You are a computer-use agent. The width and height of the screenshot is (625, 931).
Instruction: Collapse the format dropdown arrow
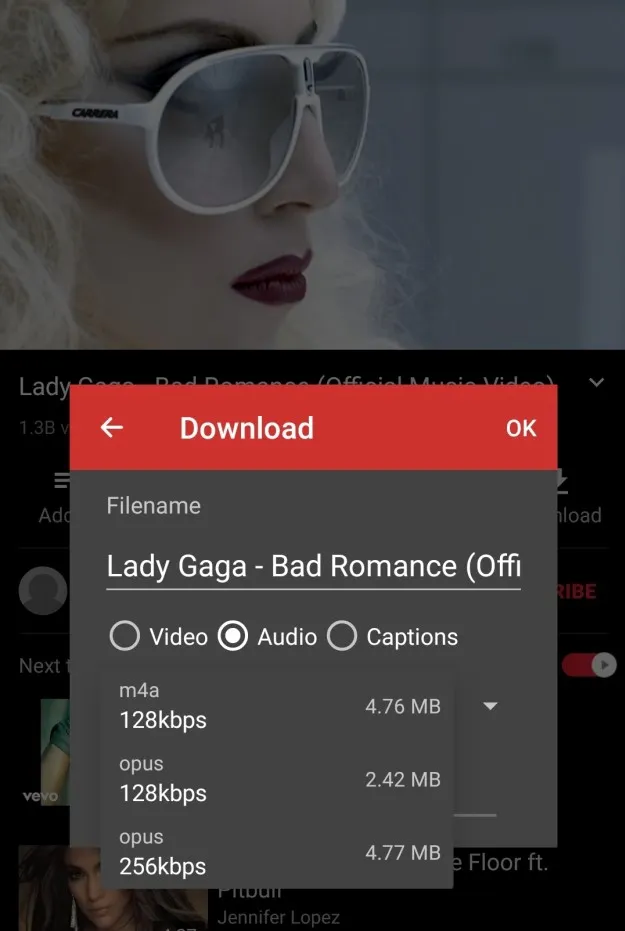click(490, 706)
